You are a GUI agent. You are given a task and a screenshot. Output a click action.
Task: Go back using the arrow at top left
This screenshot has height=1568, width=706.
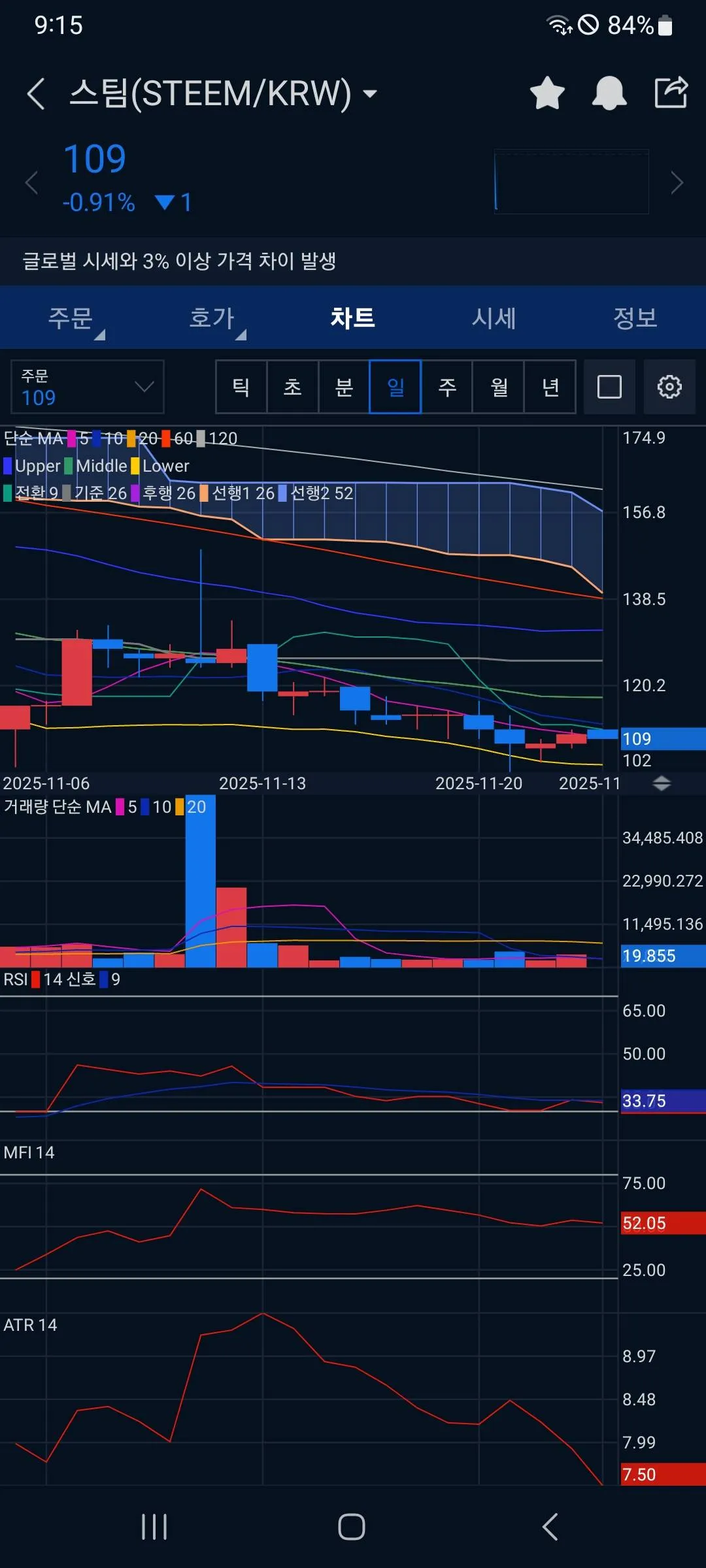point(36,93)
